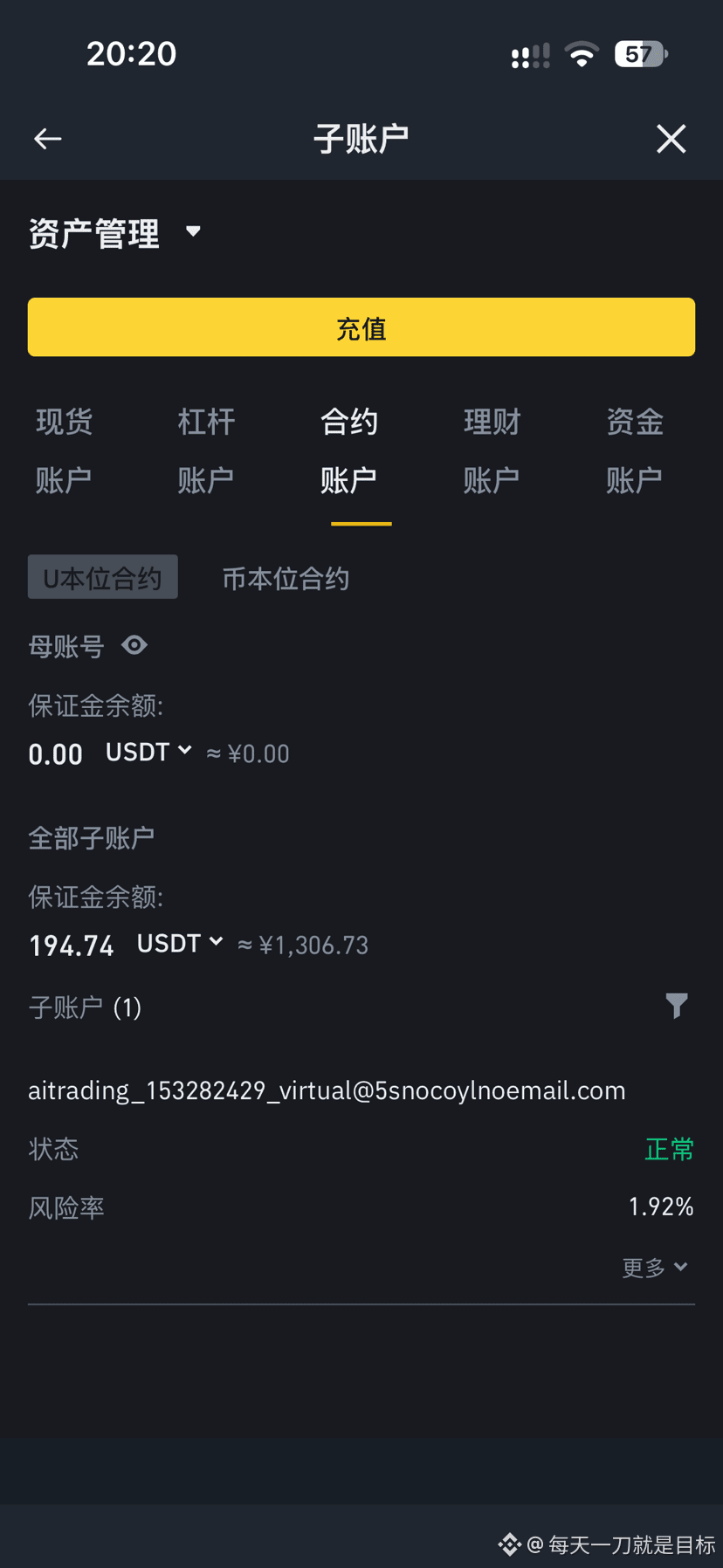
Task: Expand 更多 for the sub-account
Action: (655, 1267)
